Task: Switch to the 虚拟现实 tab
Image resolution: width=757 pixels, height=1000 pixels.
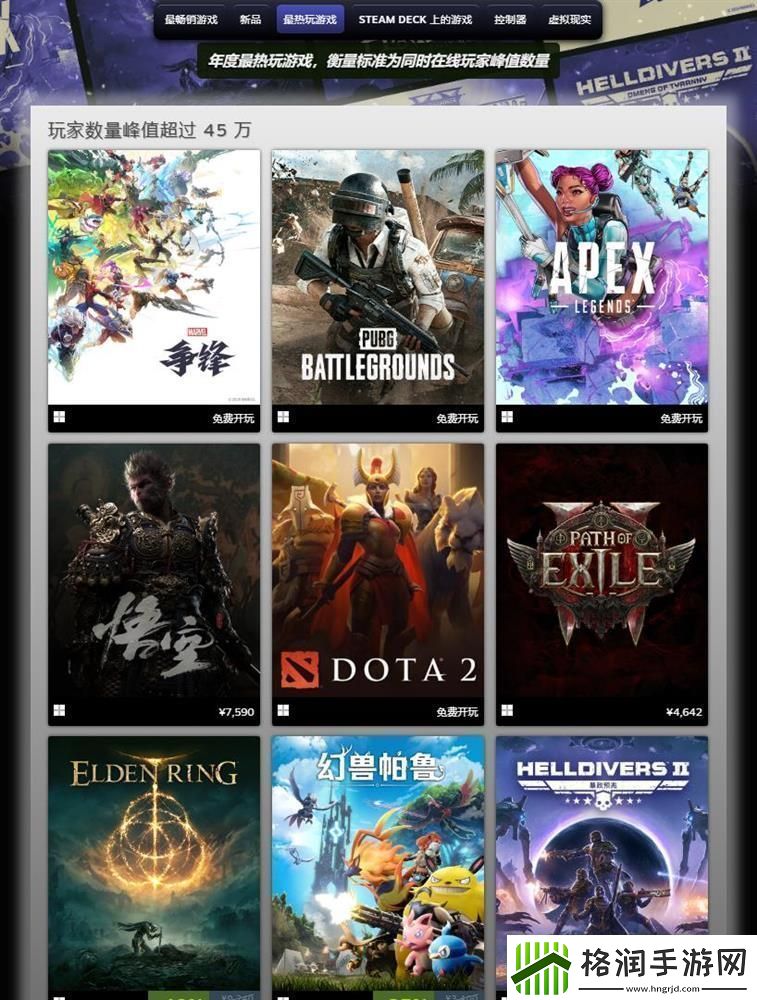Action: pos(569,19)
